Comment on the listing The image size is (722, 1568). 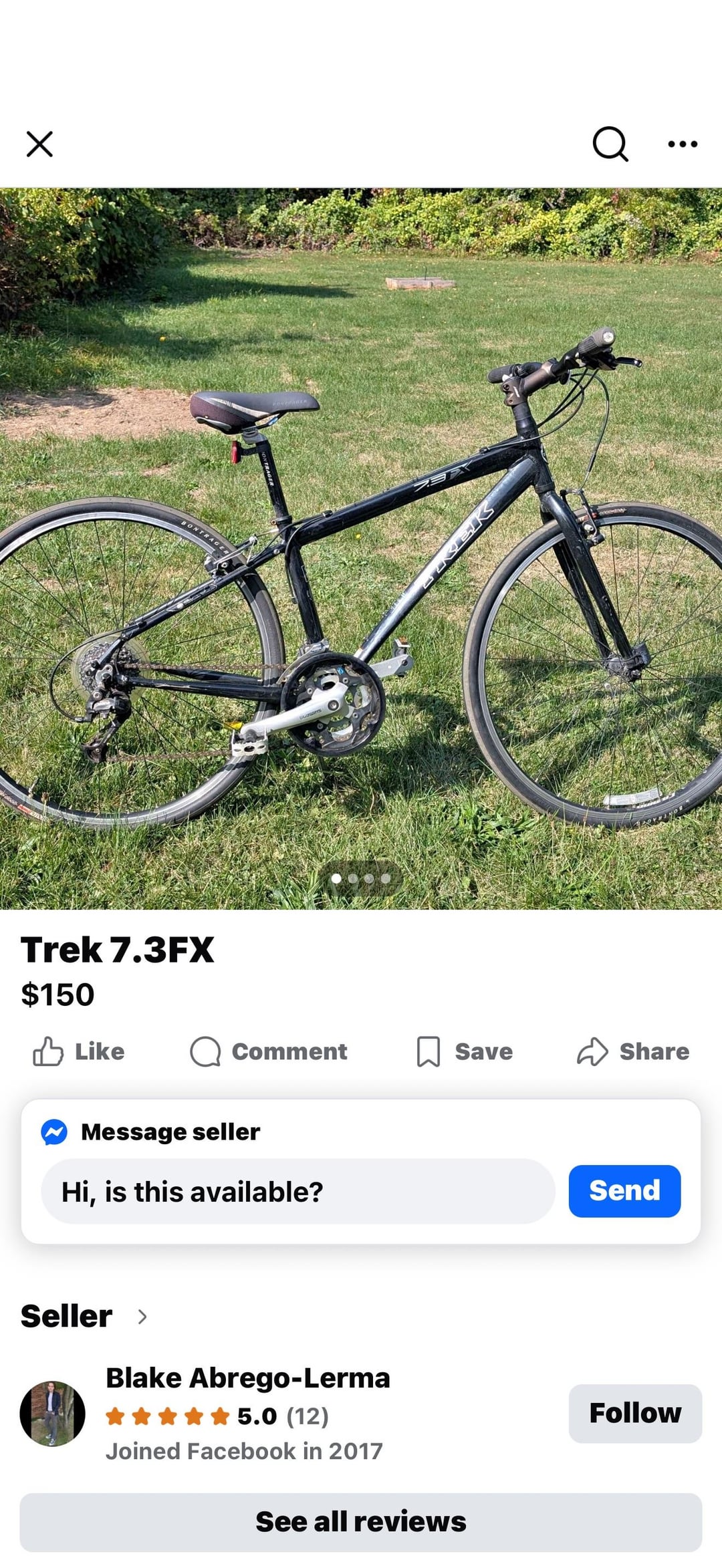tap(269, 1051)
